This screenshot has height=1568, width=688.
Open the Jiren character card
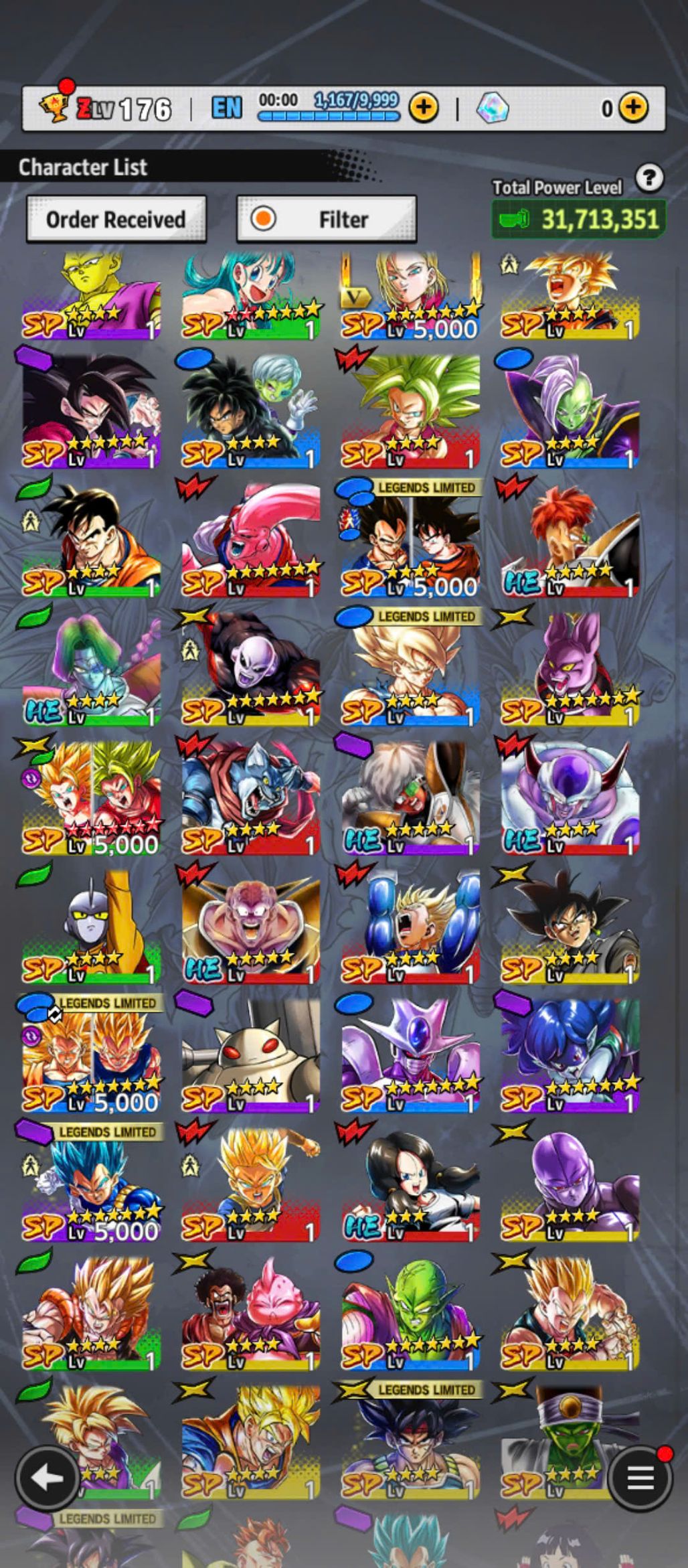pyautogui.click(x=250, y=668)
